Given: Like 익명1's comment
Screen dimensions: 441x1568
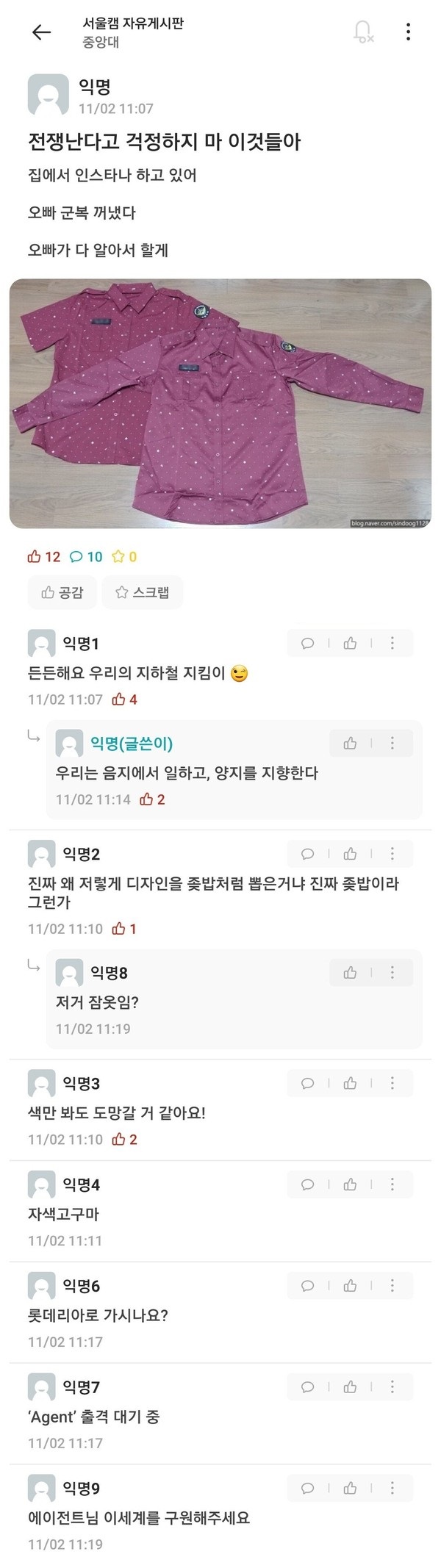Looking at the screenshot, I should (x=350, y=644).
